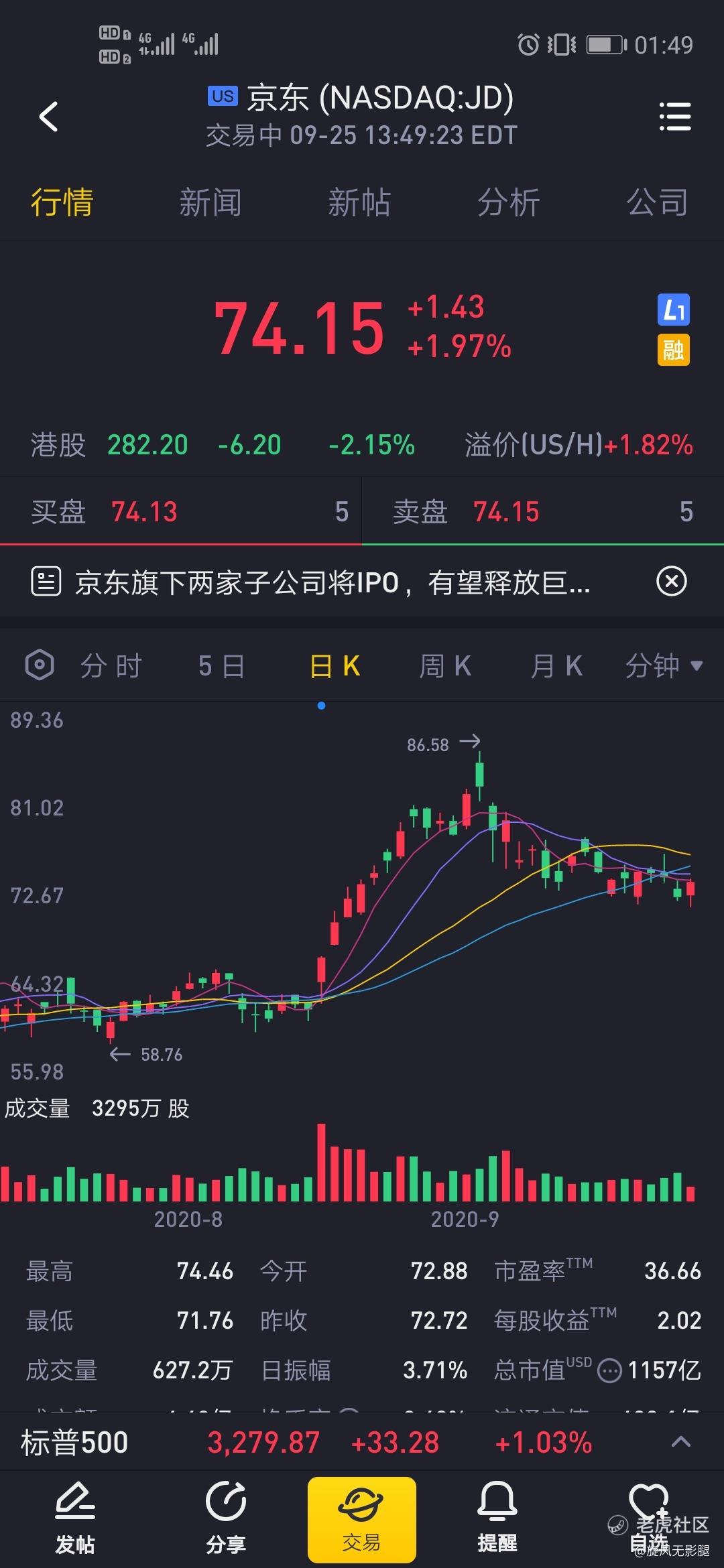
Task: Open the 分析 tab
Action: 508,202
